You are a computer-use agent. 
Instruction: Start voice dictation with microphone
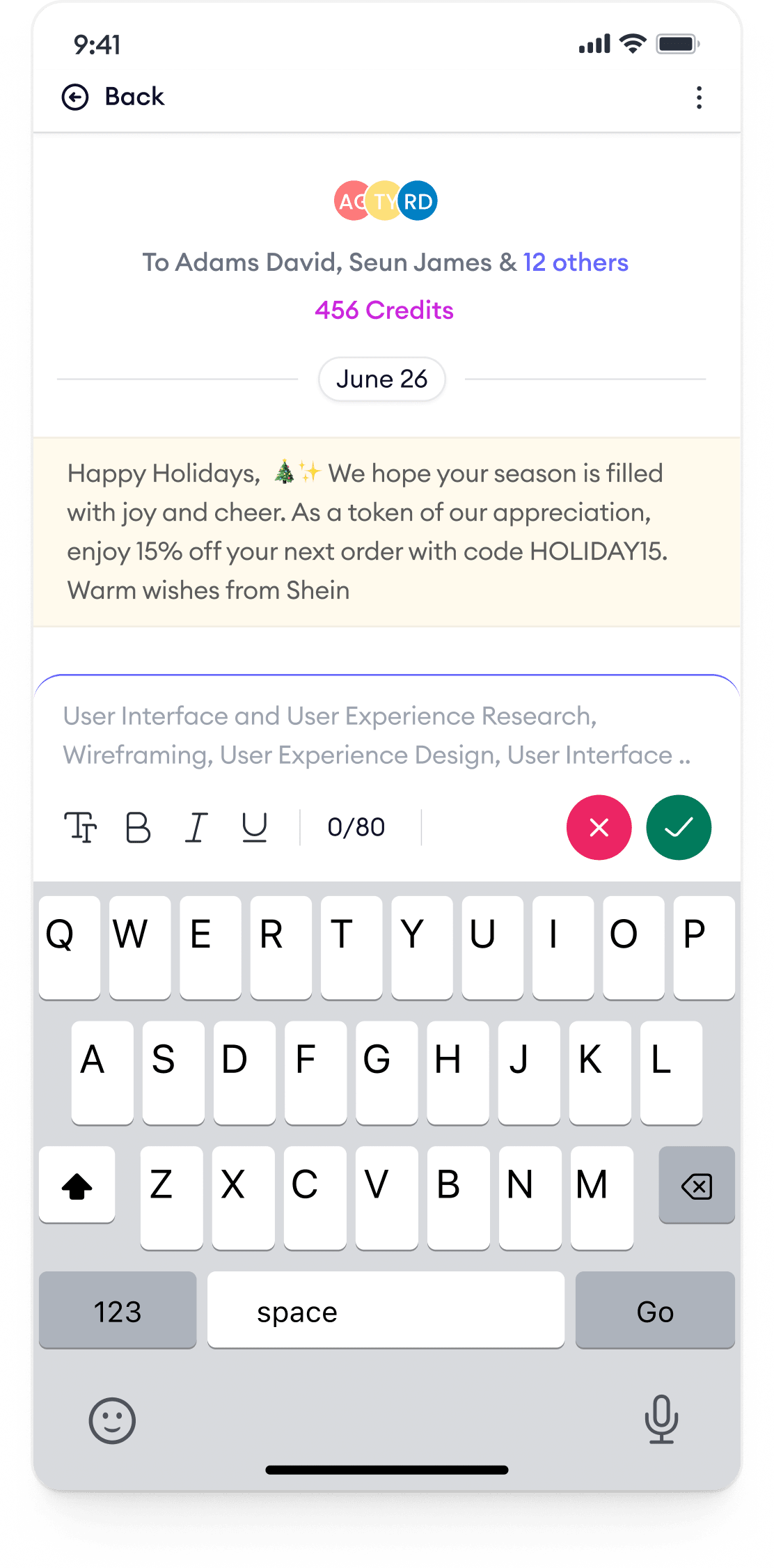tap(661, 1419)
